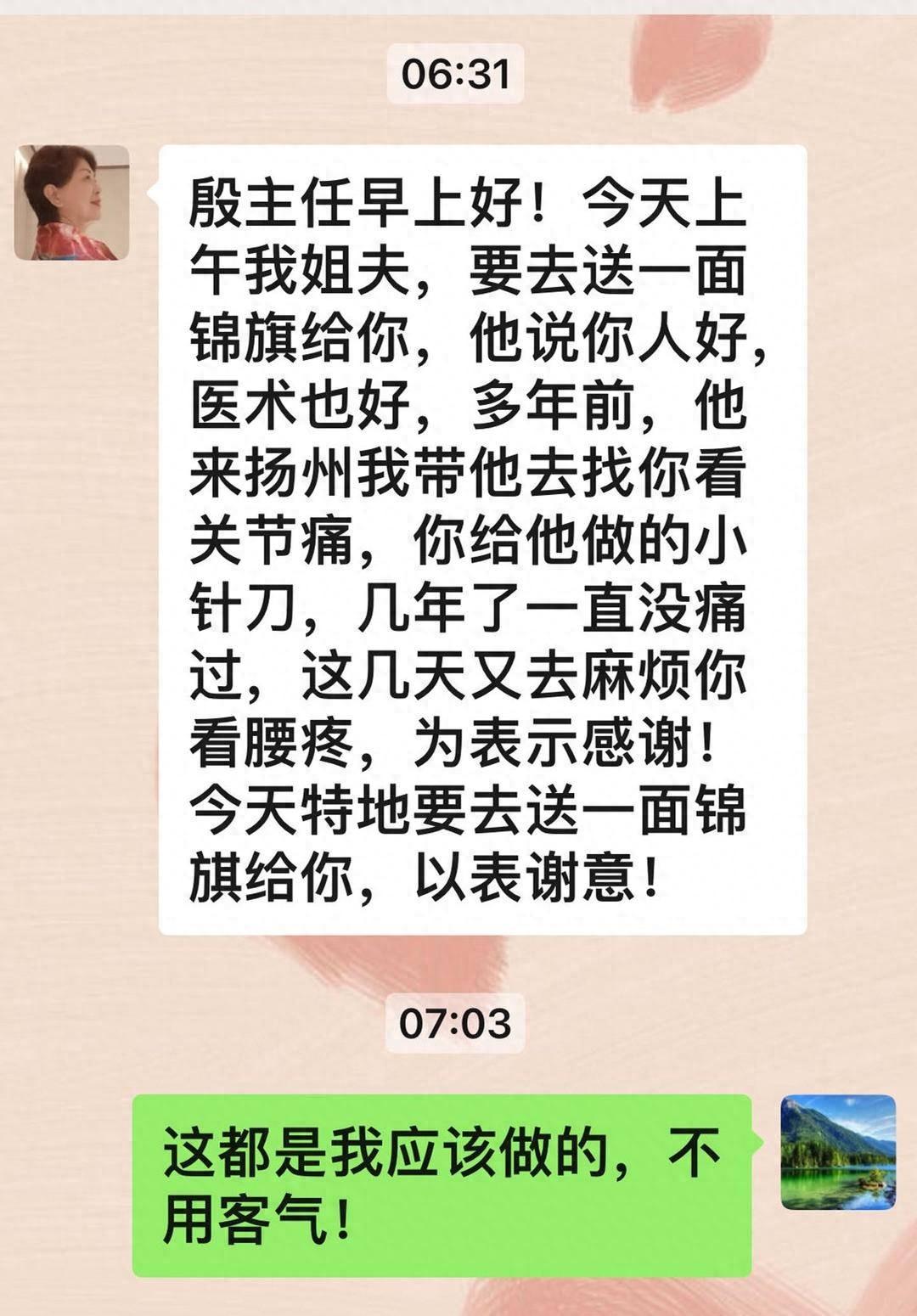
Task: Open your own landscape profile avatar
Action: click(x=838, y=1152)
